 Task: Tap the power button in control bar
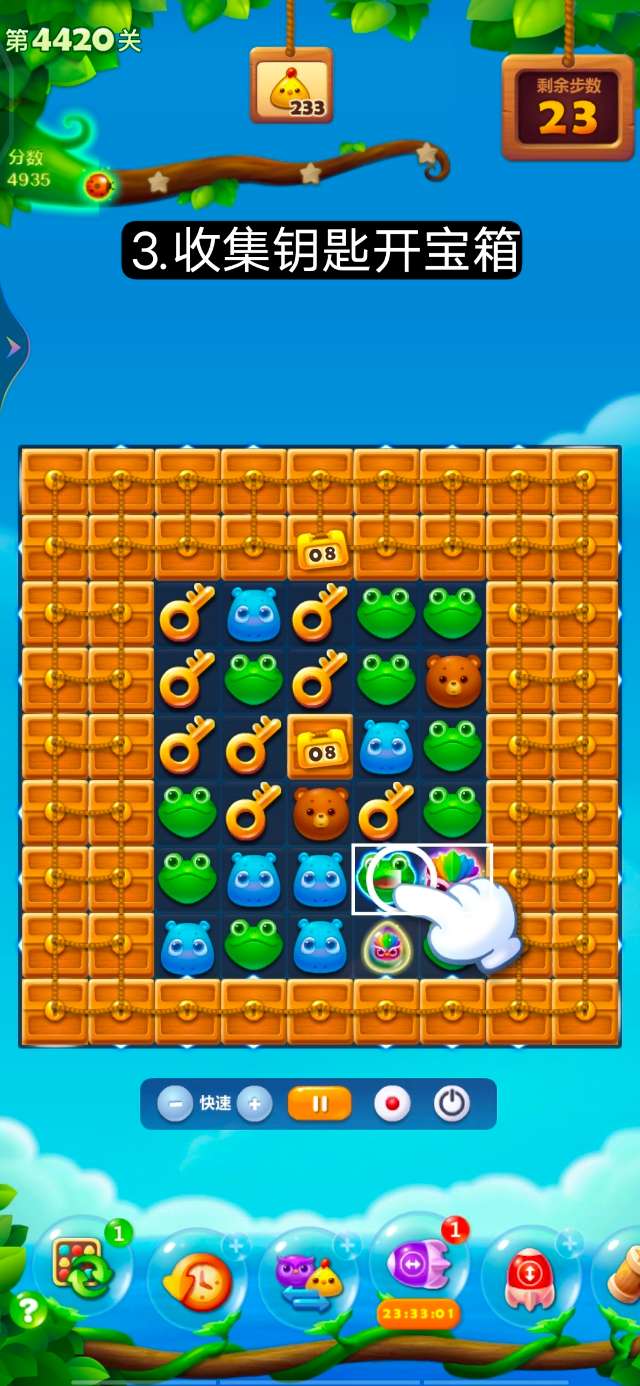point(452,1104)
